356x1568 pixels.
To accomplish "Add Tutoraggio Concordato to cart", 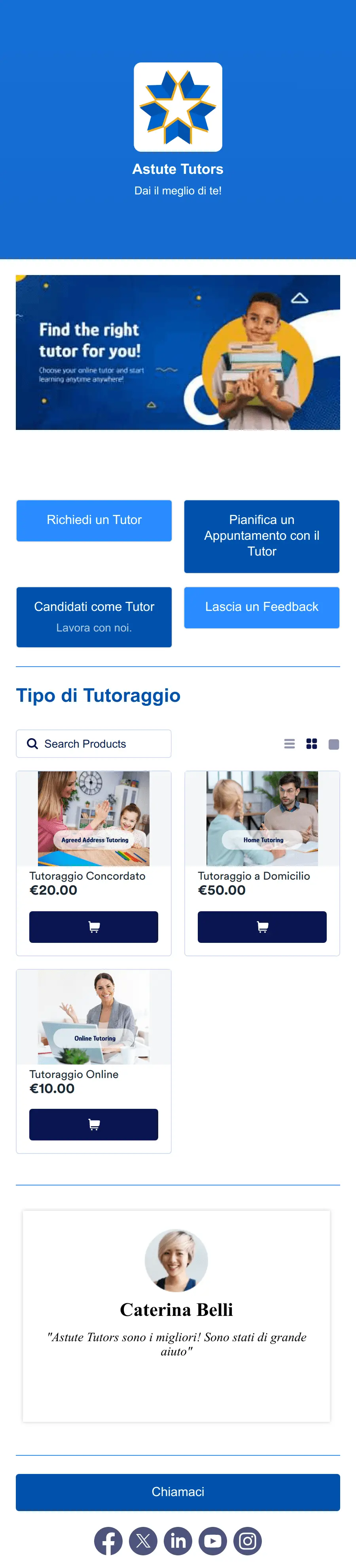I will point(93,926).
